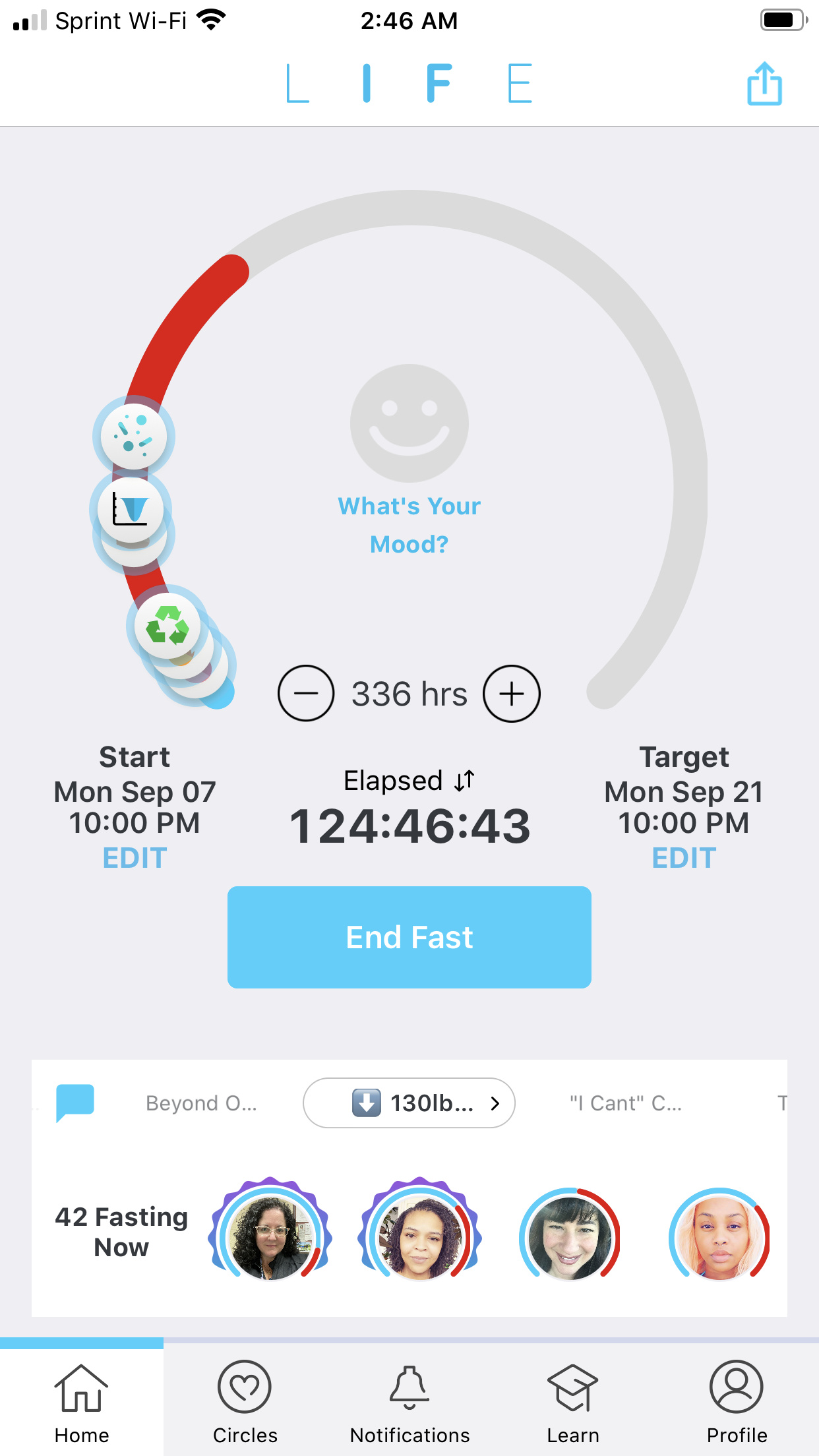Toggle the Elapsed time display
This screenshot has height=1456, width=819.
coord(409,781)
